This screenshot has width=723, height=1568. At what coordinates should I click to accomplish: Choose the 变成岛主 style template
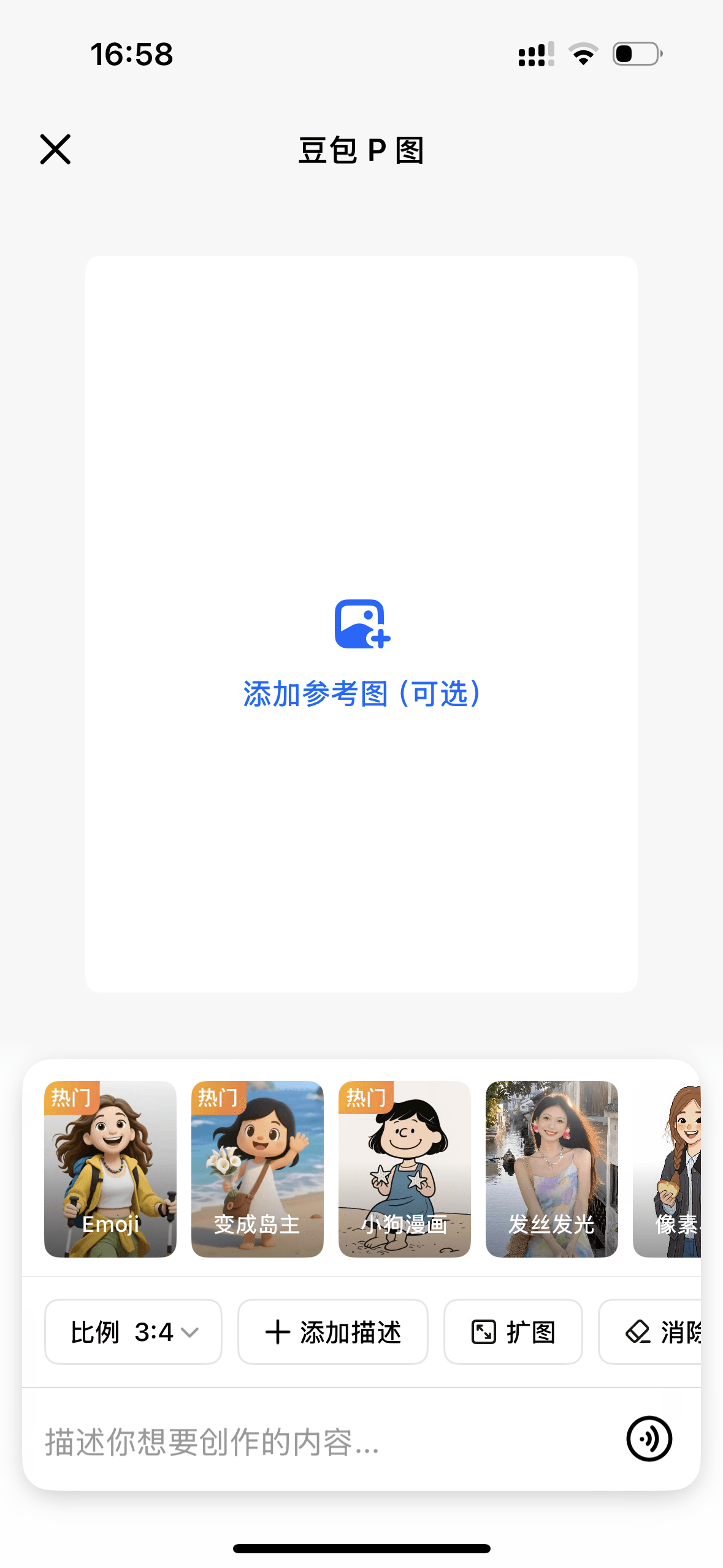pos(258,1169)
